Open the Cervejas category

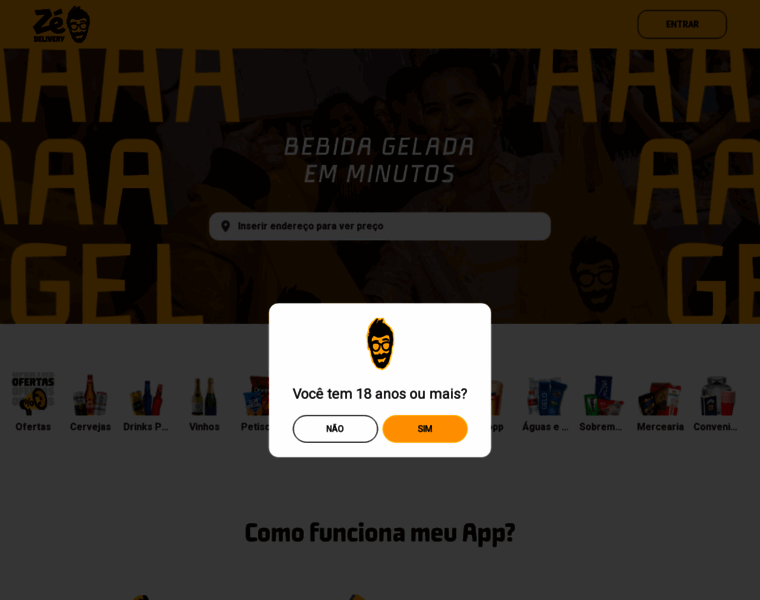[90, 402]
